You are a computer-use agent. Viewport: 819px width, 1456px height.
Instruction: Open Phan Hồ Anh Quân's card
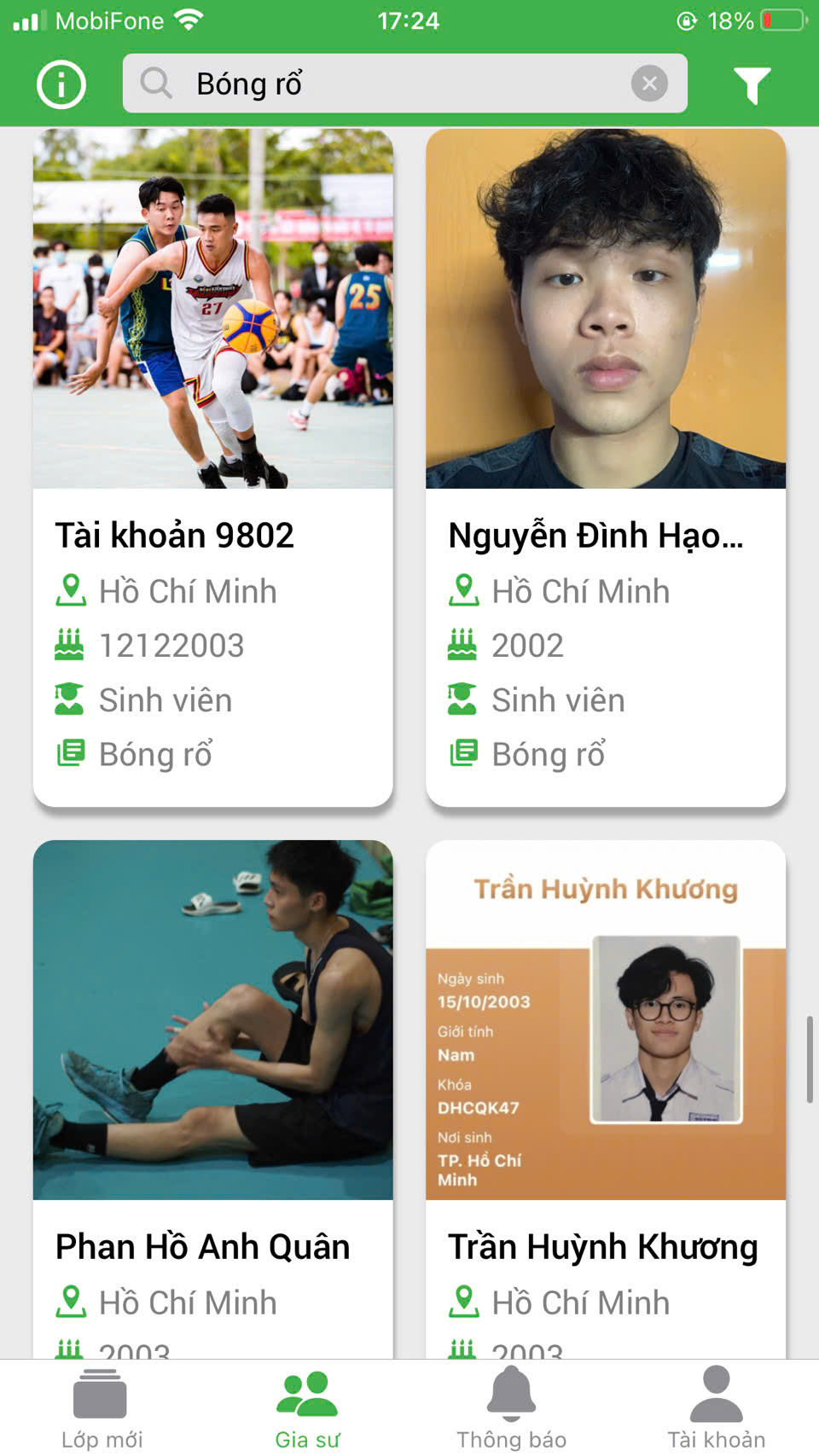[x=212, y=1100]
